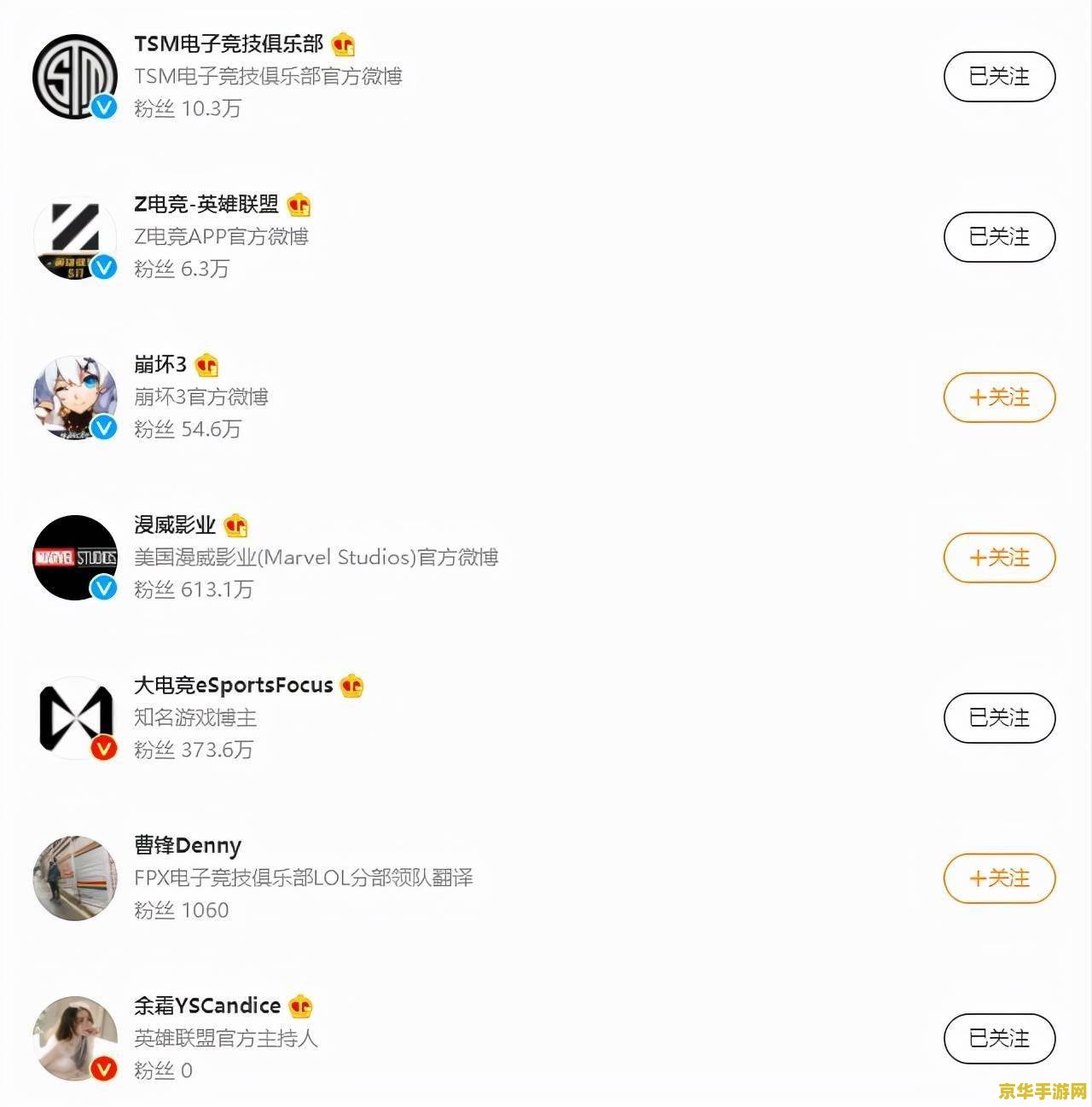Follow 曹锋Denny
The image size is (1092, 1107).
pyautogui.click(x=999, y=878)
